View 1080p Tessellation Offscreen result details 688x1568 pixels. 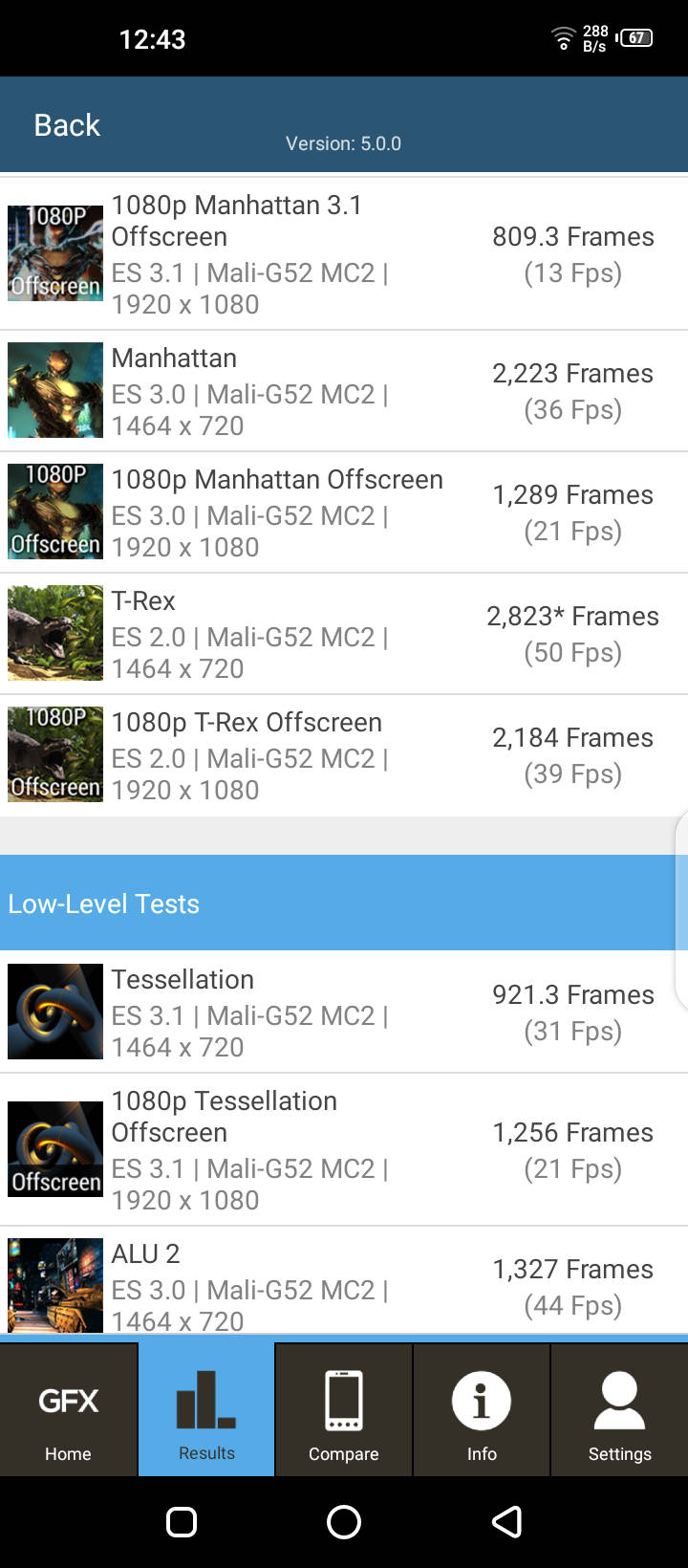pos(344,1150)
